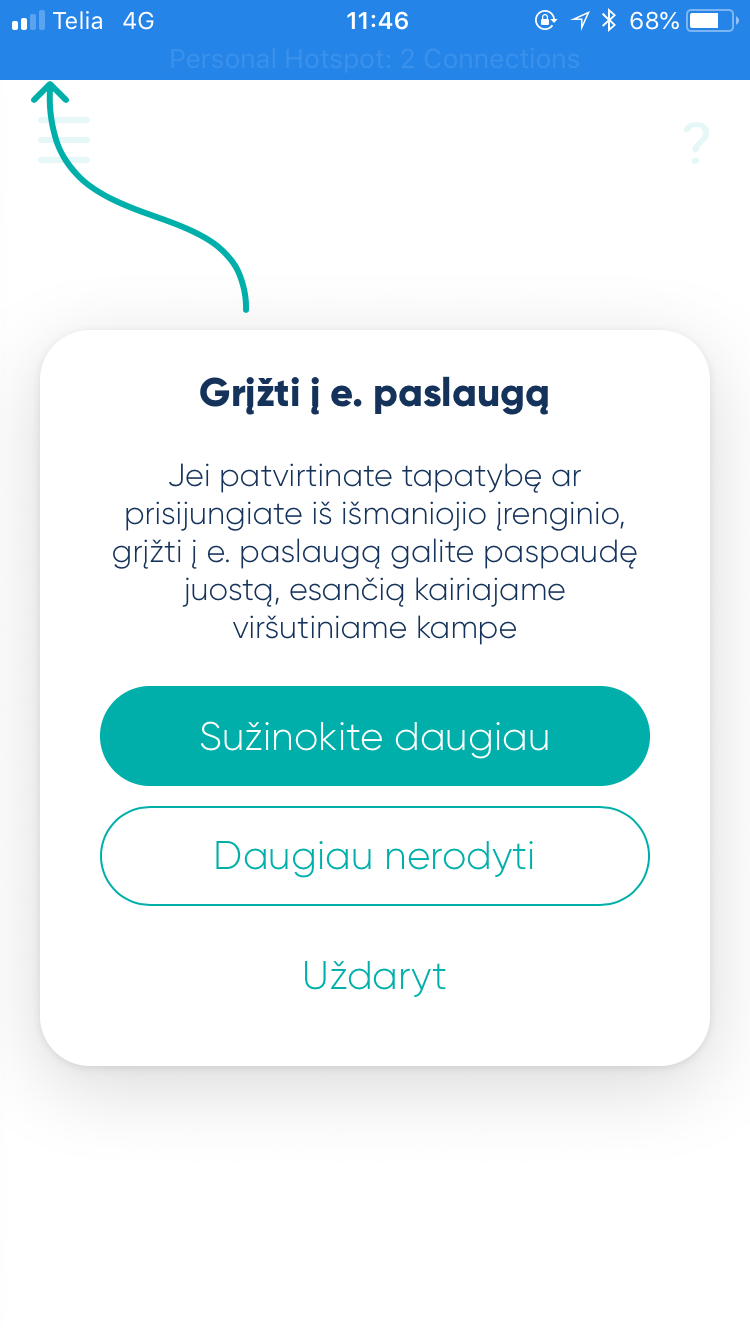
Task: Tap the Personal Hotspot status bar
Action: (x=375, y=59)
